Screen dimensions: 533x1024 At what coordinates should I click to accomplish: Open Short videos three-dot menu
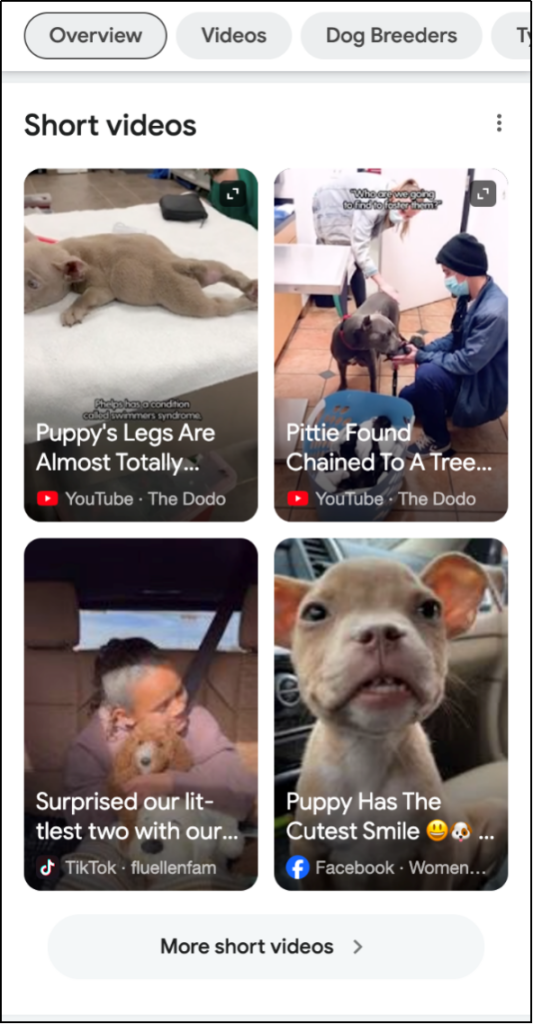point(499,123)
